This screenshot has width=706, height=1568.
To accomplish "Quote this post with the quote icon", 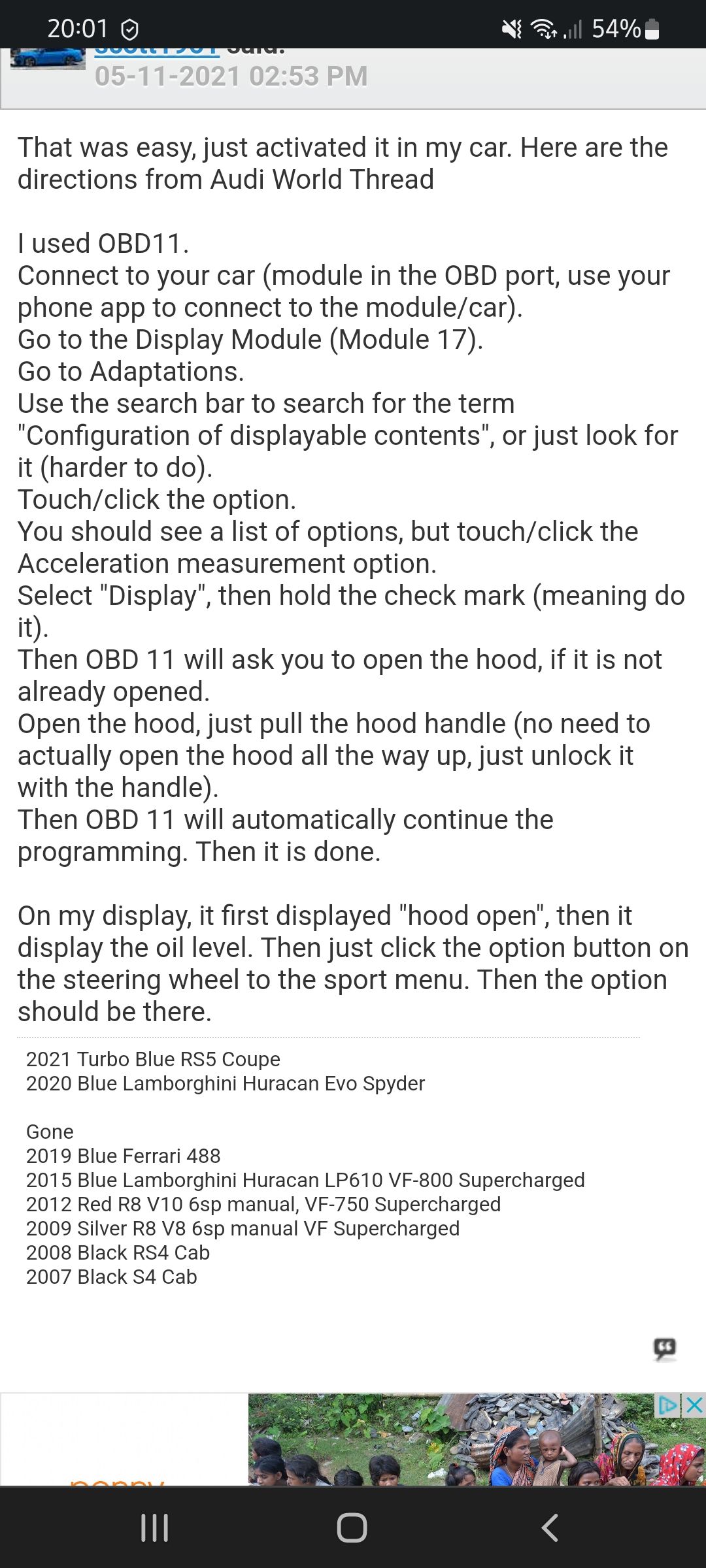I will [665, 1348].
